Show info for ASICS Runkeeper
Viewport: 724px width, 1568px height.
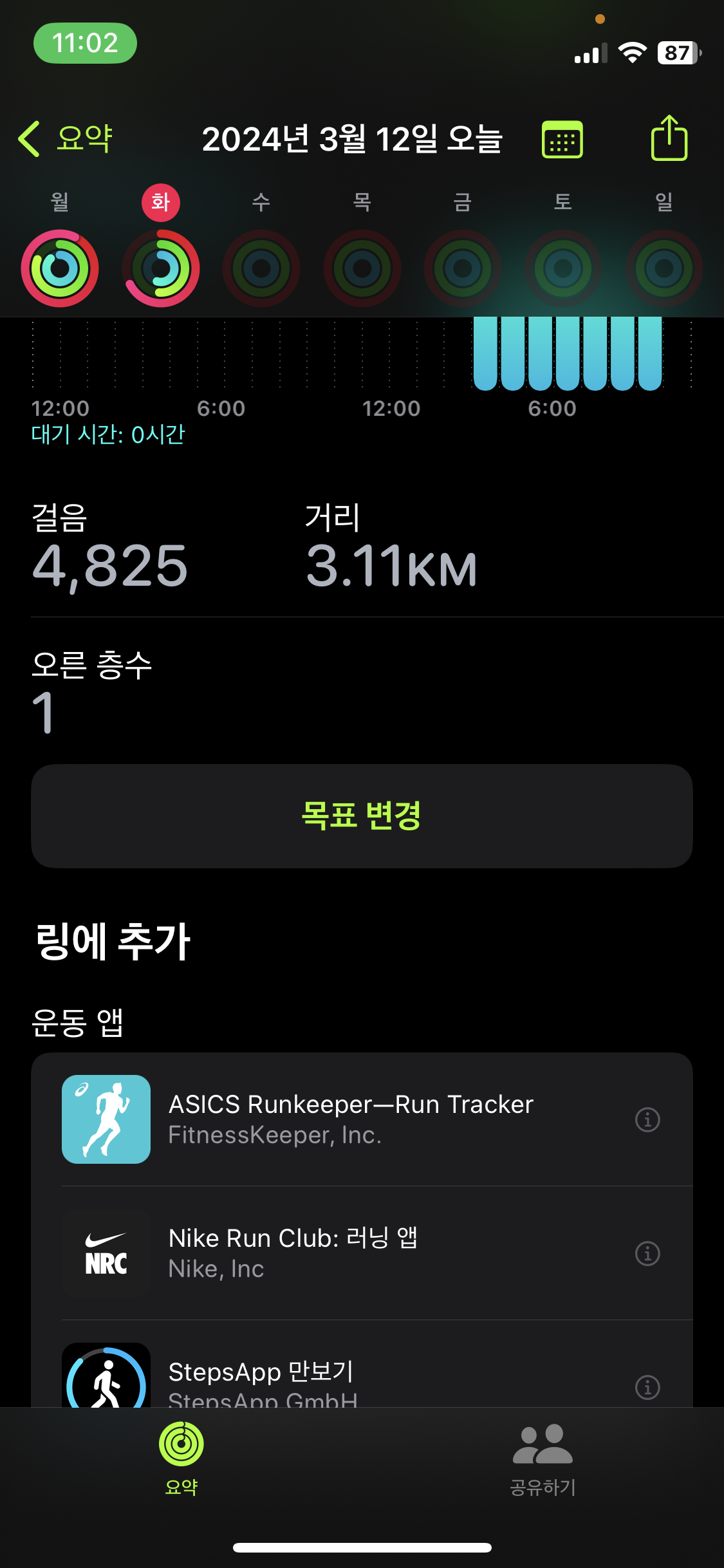click(647, 1119)
